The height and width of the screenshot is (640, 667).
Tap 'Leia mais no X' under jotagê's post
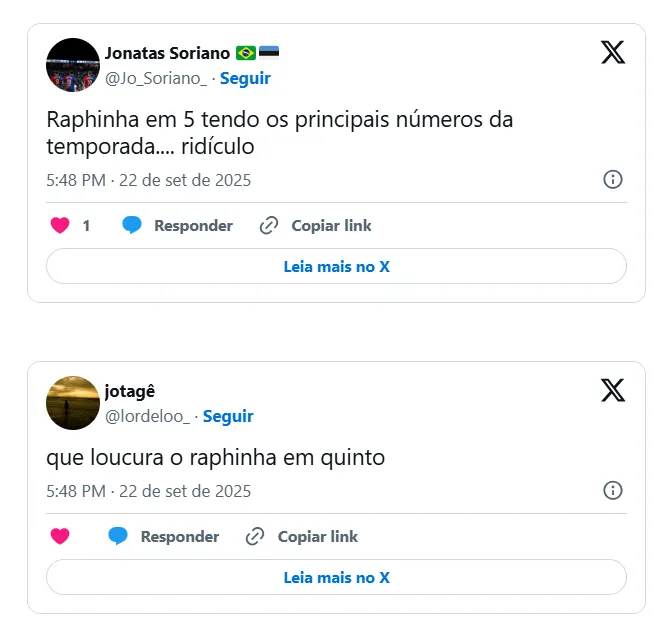click(336, 578)
